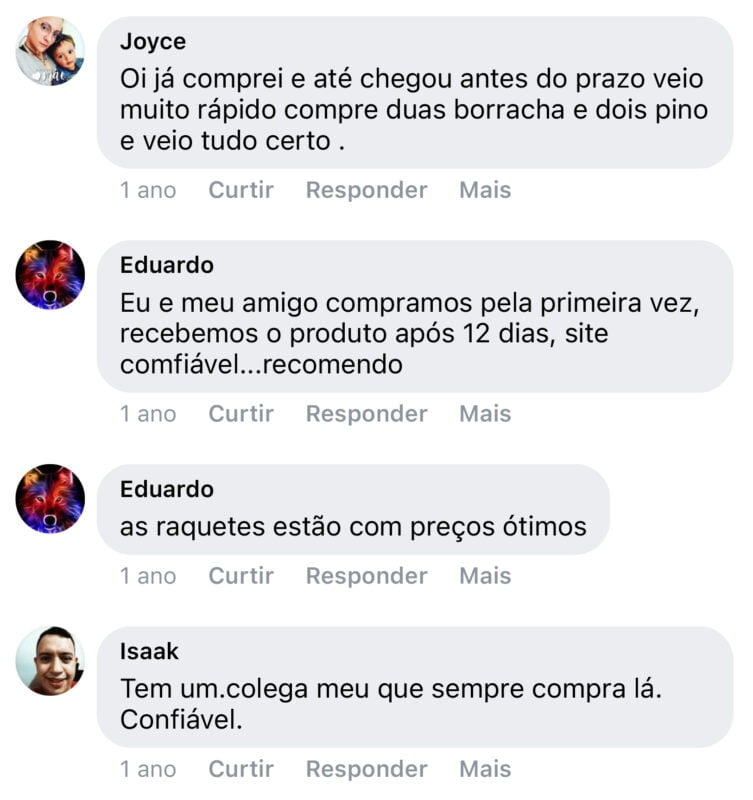This screenshot has width=753, height=800.
Task: View Isaak's profile photo
Action: [50, 661]
